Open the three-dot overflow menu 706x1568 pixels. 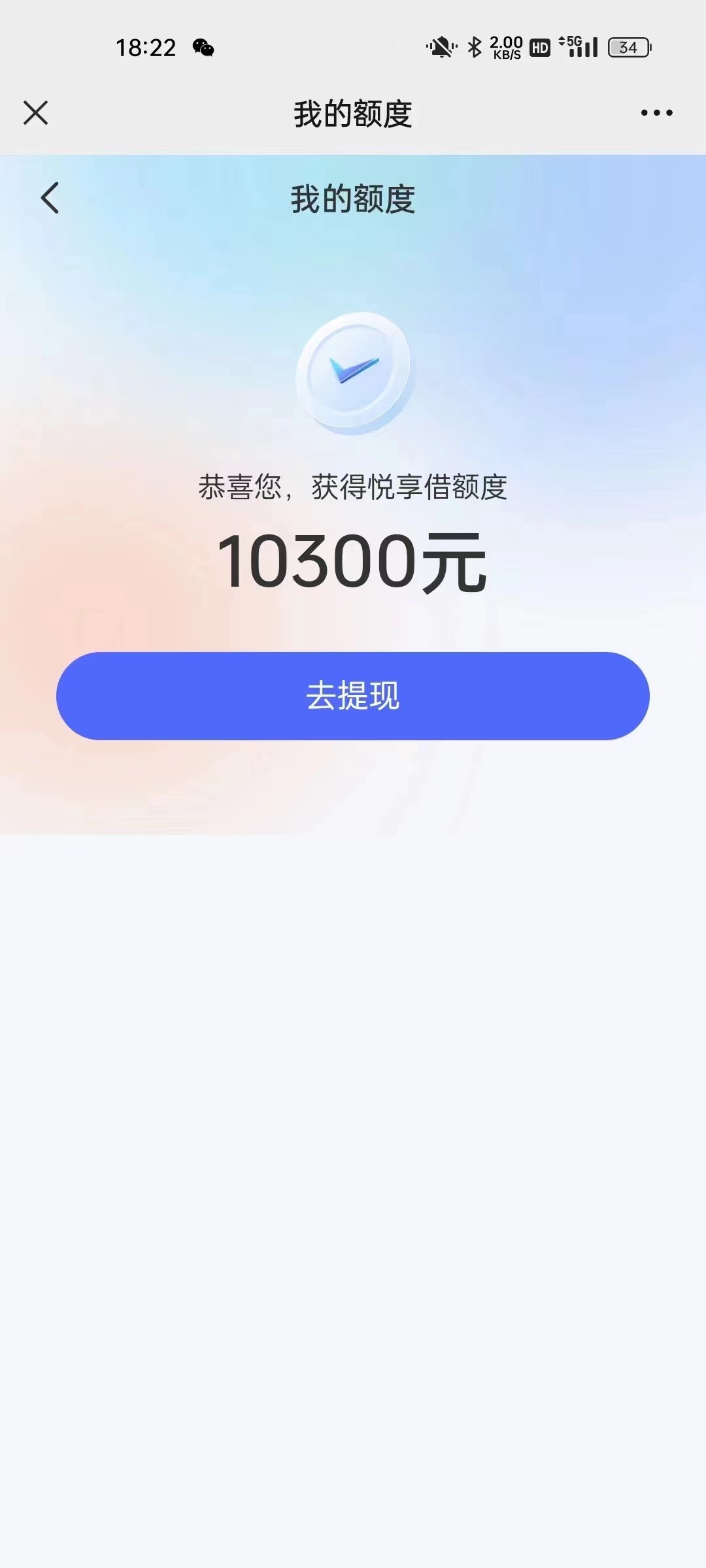point(656,113)
